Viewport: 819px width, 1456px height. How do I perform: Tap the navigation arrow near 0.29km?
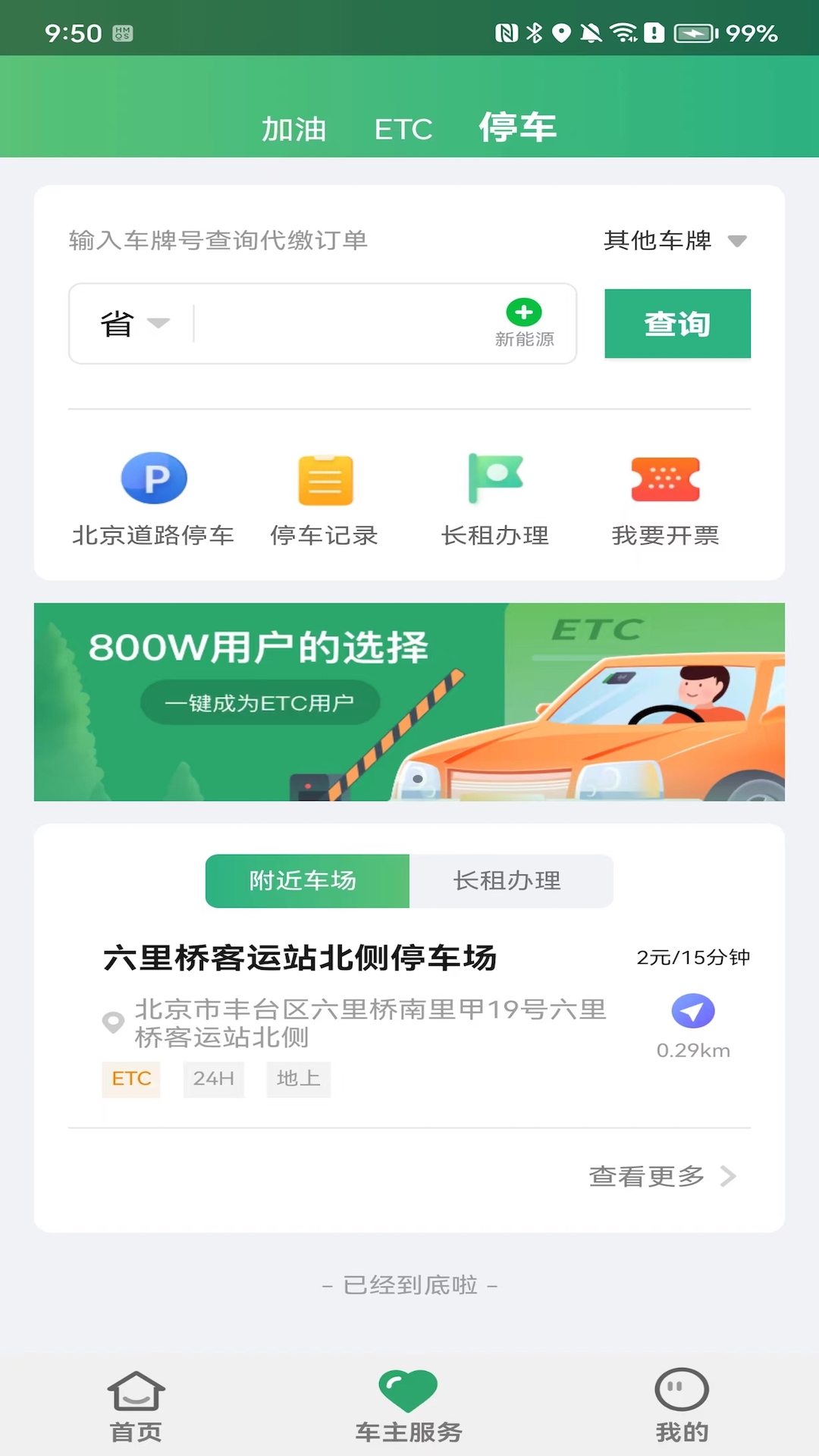(x=691, y=1011)
